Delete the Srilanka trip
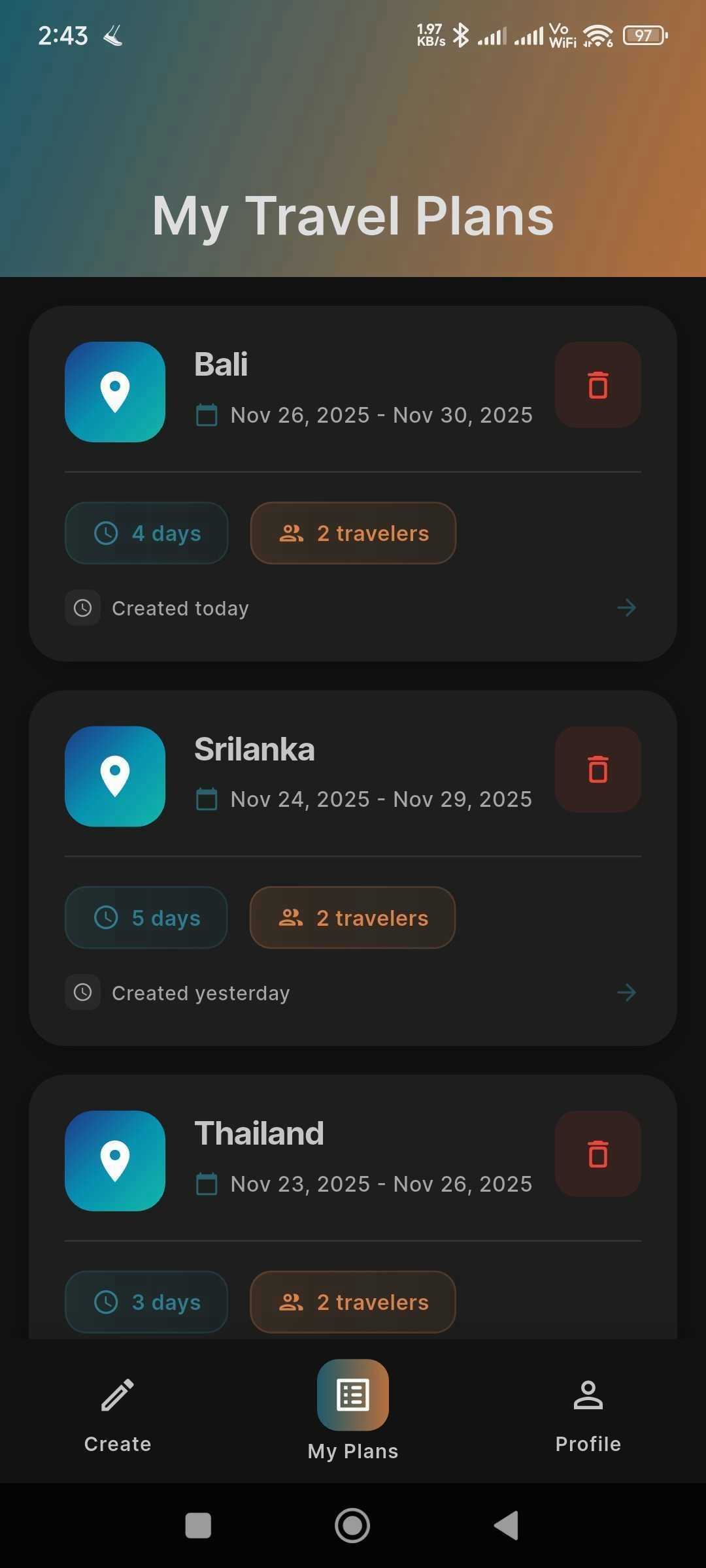706x1568 pixels. pyautogui.click(x=597, y=770)
